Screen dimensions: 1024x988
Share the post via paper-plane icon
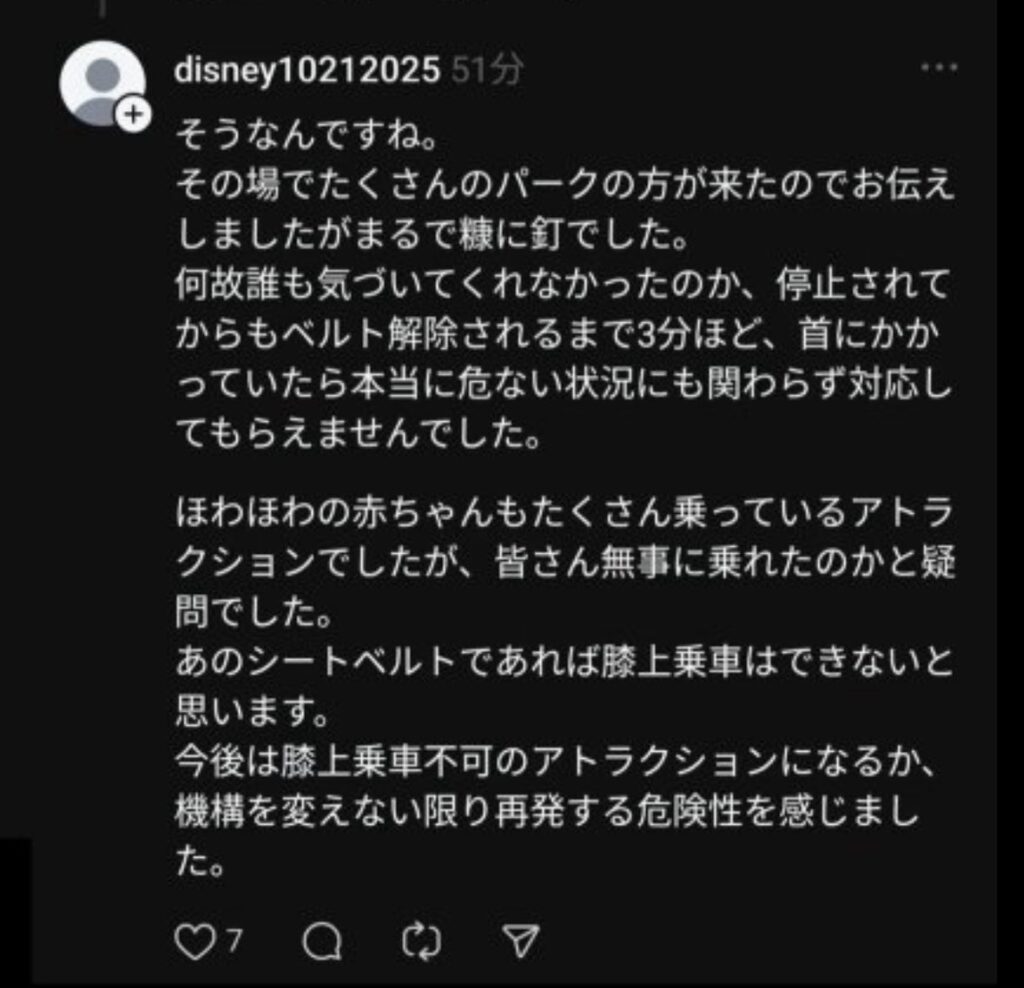coord(519,939)
